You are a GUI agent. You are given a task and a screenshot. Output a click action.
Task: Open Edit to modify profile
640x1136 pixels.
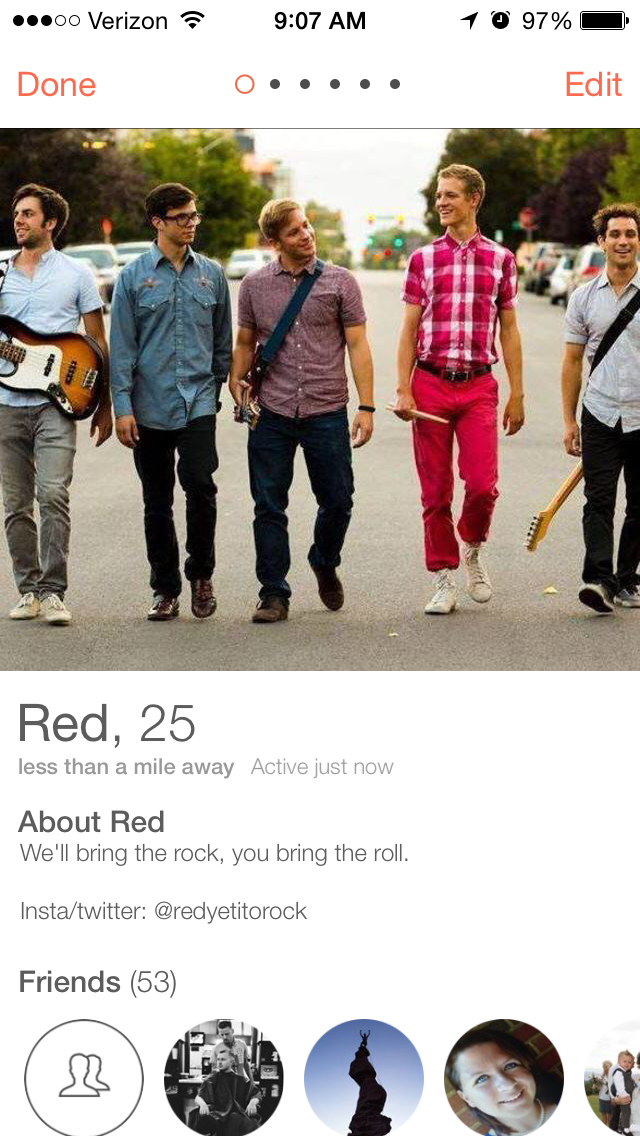click(593, 85)
